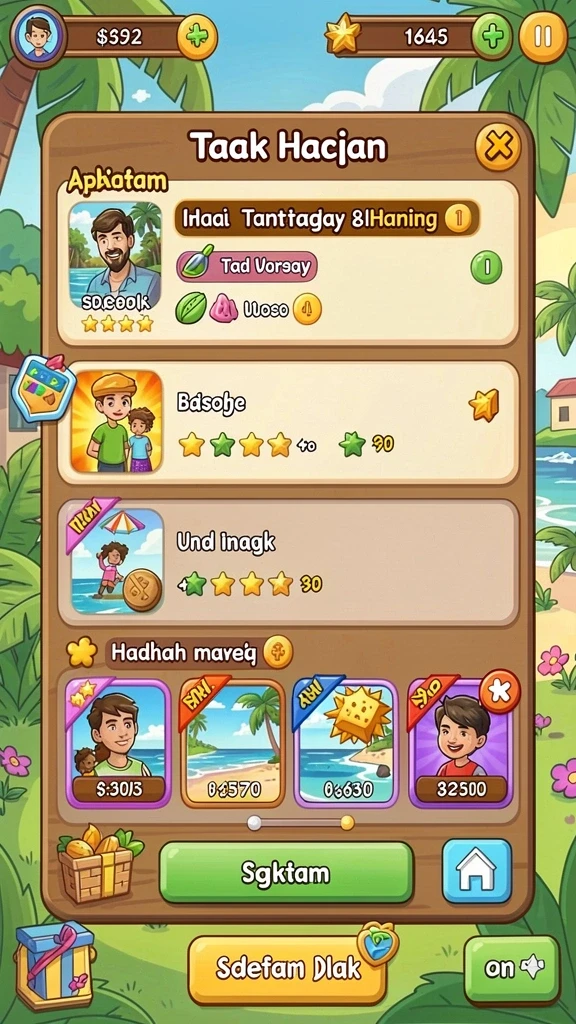Open the player avatar profile
Viewport: 576px width, 1024px height.
coord(38,34)
